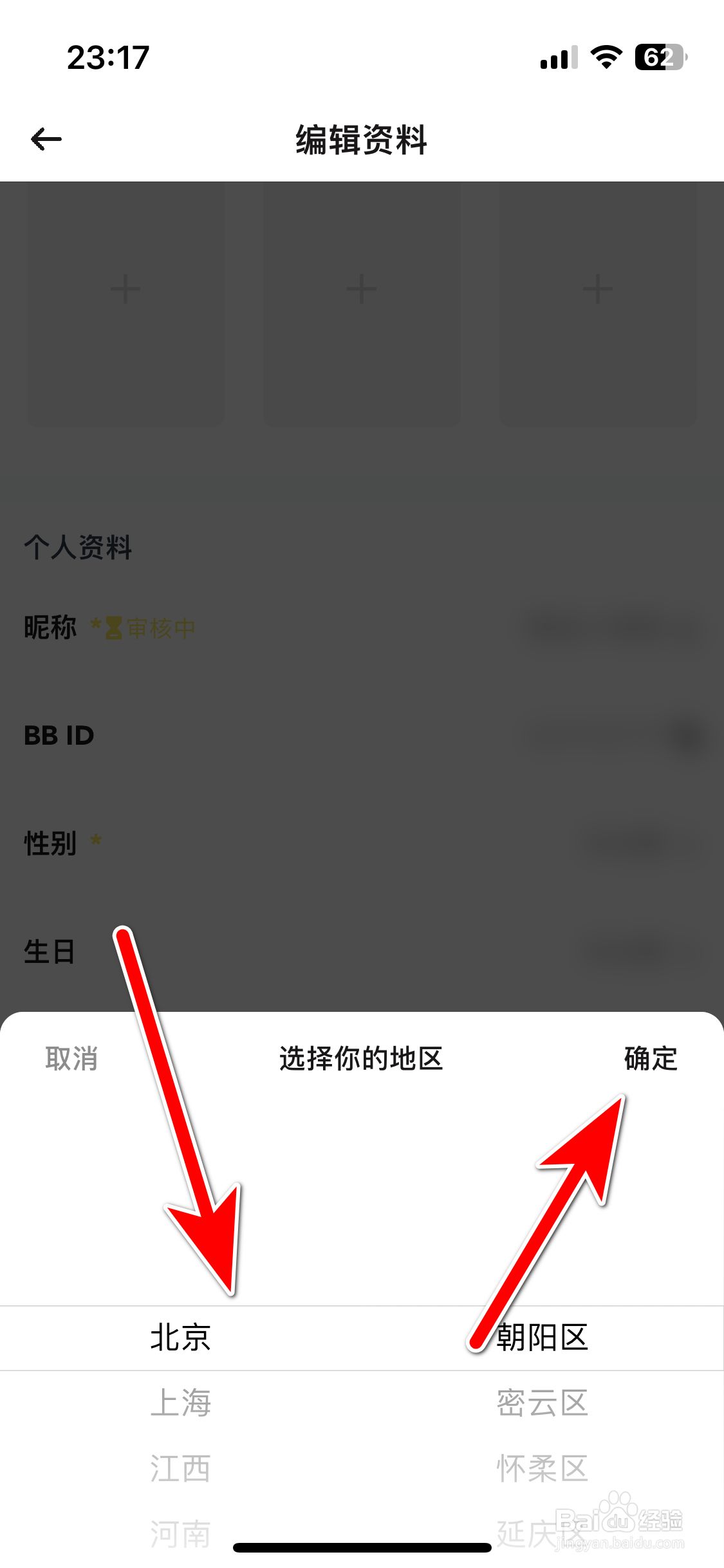The height and width of the screenshot is (1568, 724).
Task: Tap the middle photo upload plus placeholder
Action: [361, 290]
